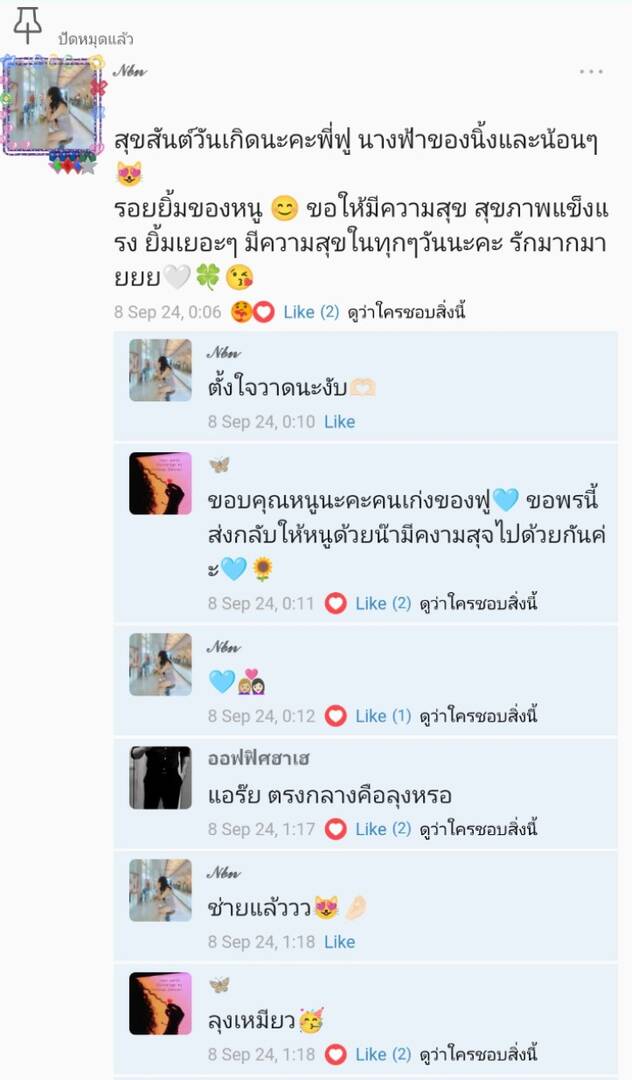632x1080 pixels.
Task: See who liked ออฟฟิศฮาเฮ's comment
Action: 478,829
